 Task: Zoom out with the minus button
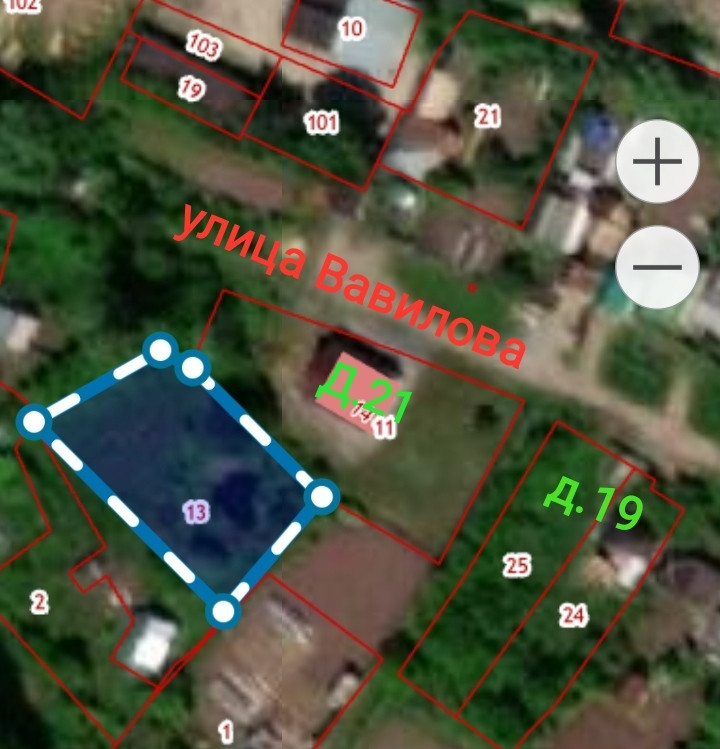click(657, 267)
